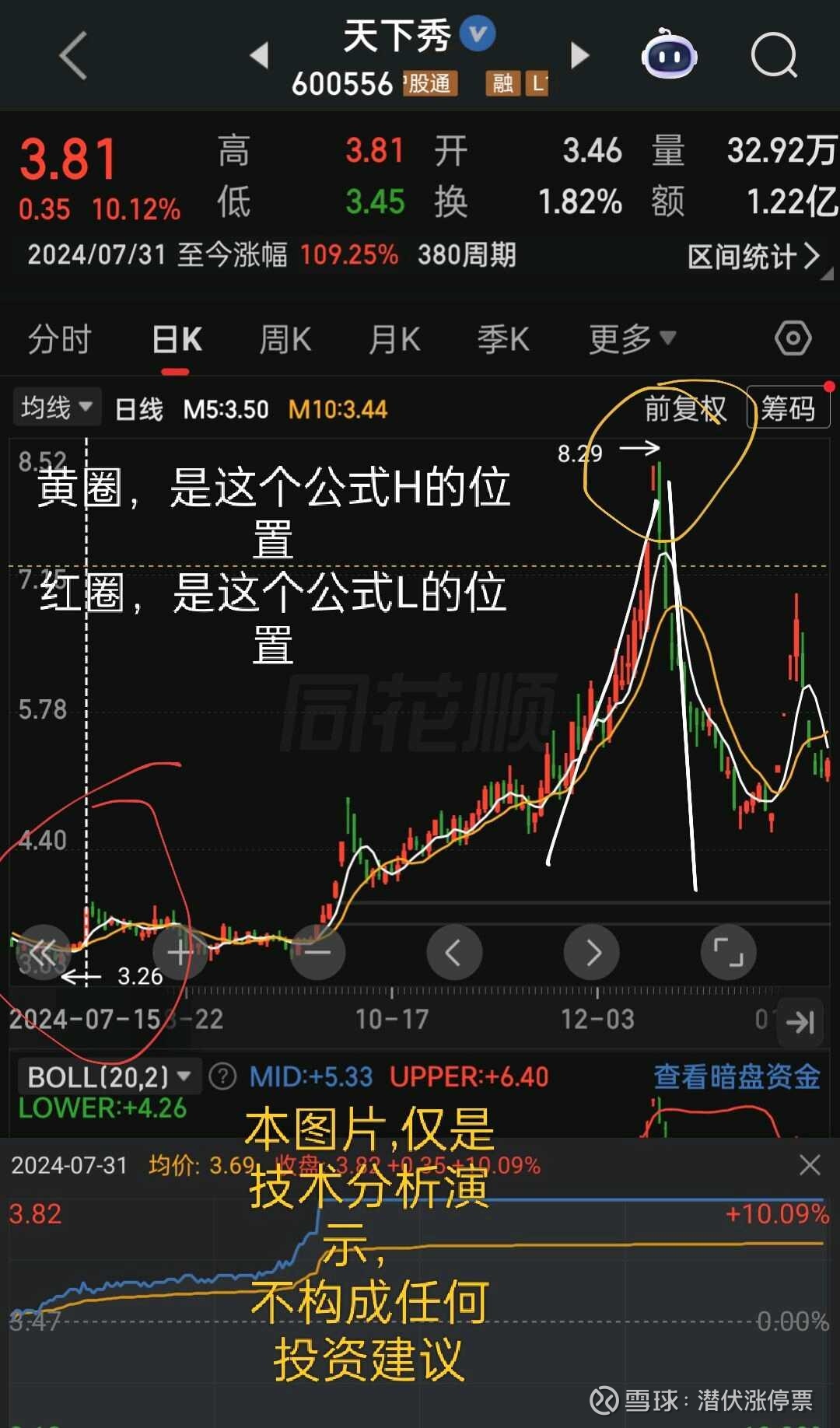Open the search magnifier
Screen dimensions: 840x1428
[x=774, y=56]
